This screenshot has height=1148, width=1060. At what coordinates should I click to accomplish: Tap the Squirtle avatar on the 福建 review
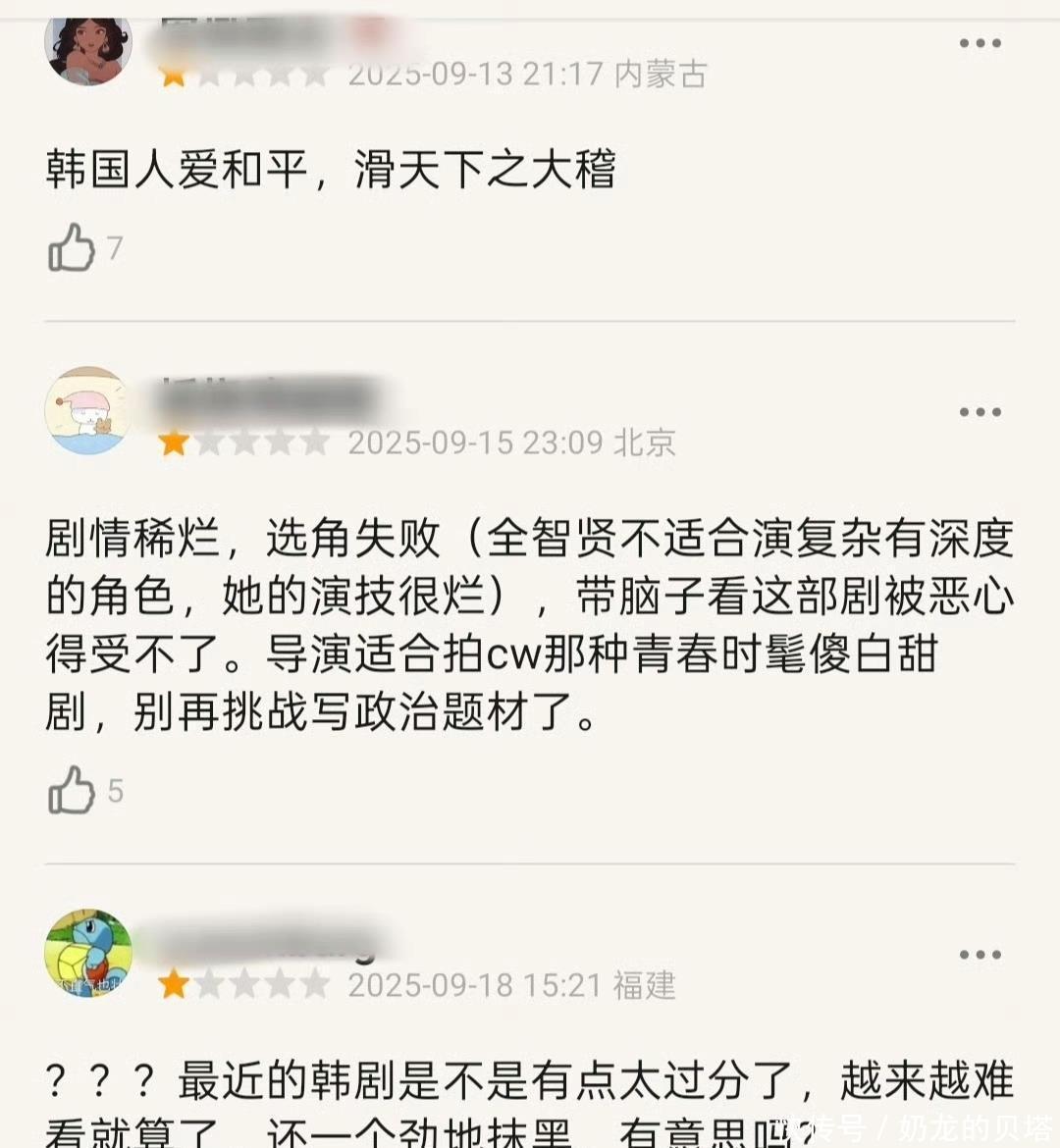pyautogui.click(x=88, y=953)
